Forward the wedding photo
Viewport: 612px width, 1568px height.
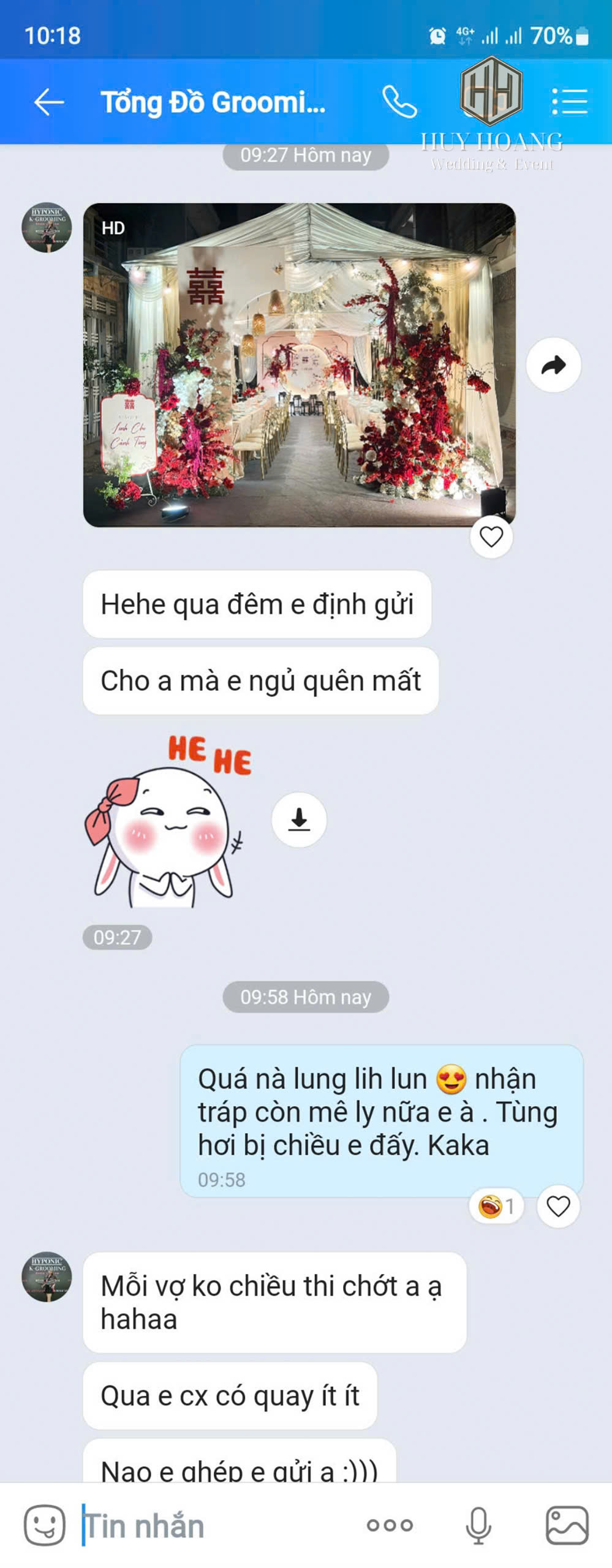pyautogui.click(x=553, y=365)
